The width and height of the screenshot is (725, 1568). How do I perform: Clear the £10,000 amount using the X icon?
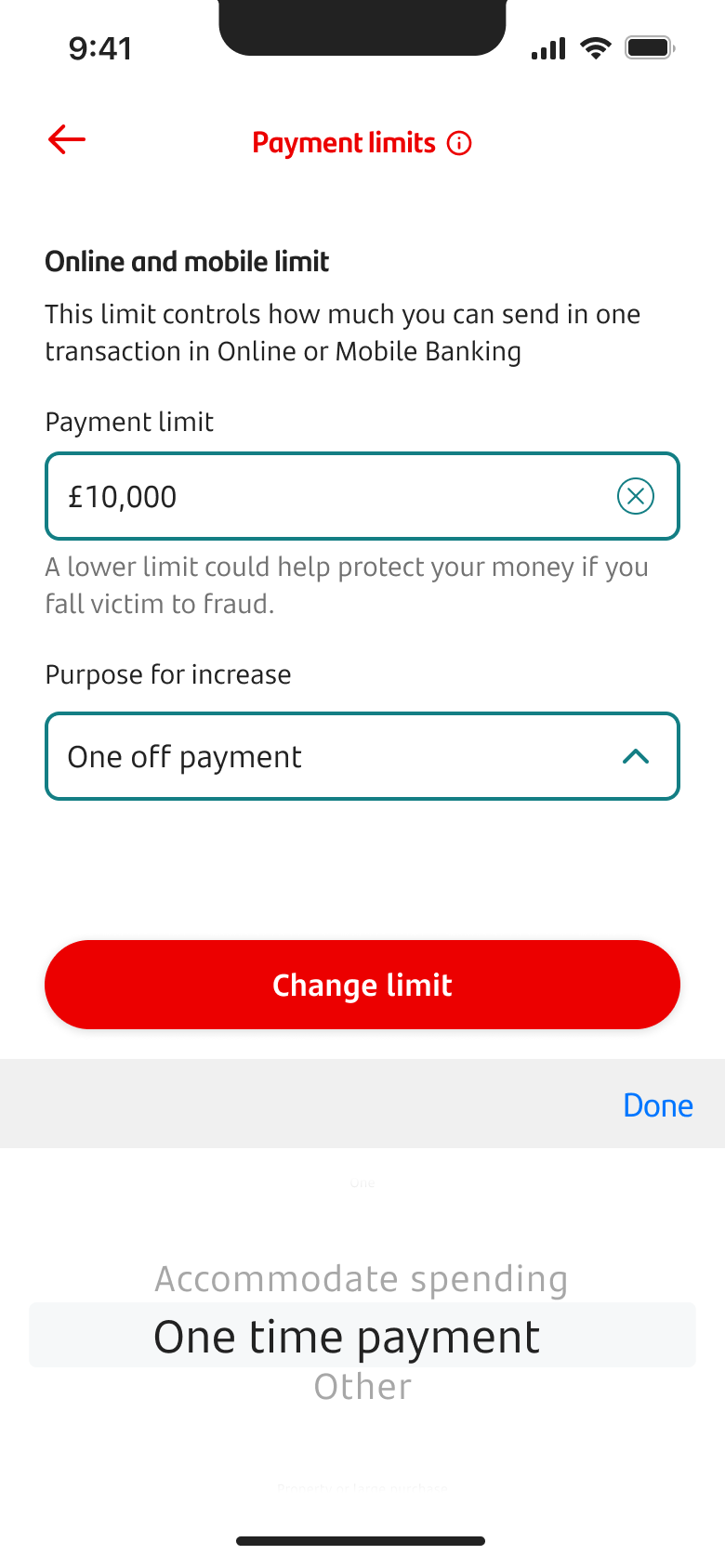636,496
